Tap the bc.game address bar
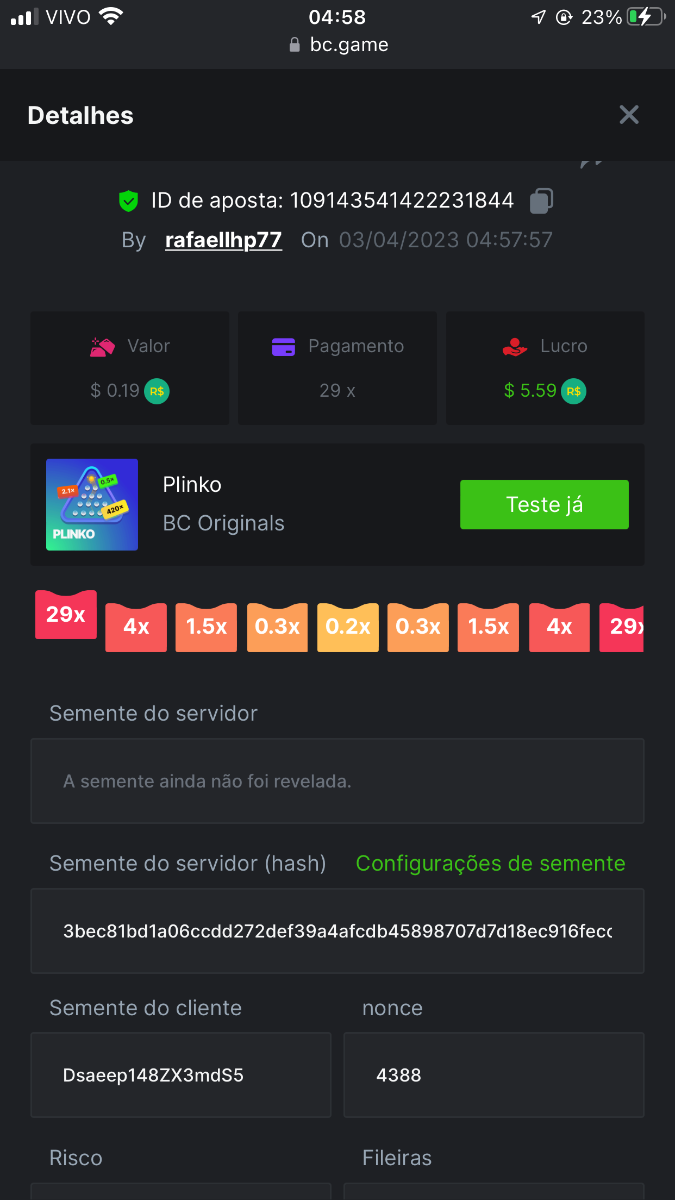The height and width of the screenshot is (1200, 675). (x=338, y=45)
